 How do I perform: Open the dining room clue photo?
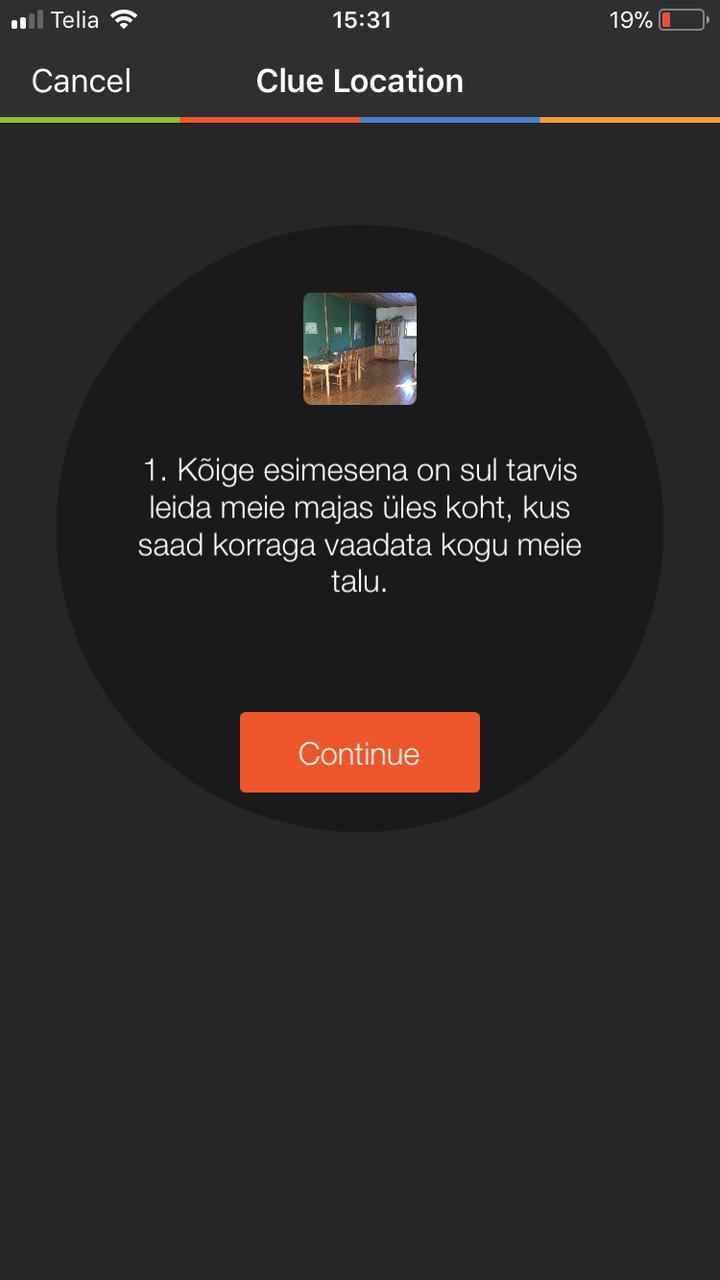(359, 348)
